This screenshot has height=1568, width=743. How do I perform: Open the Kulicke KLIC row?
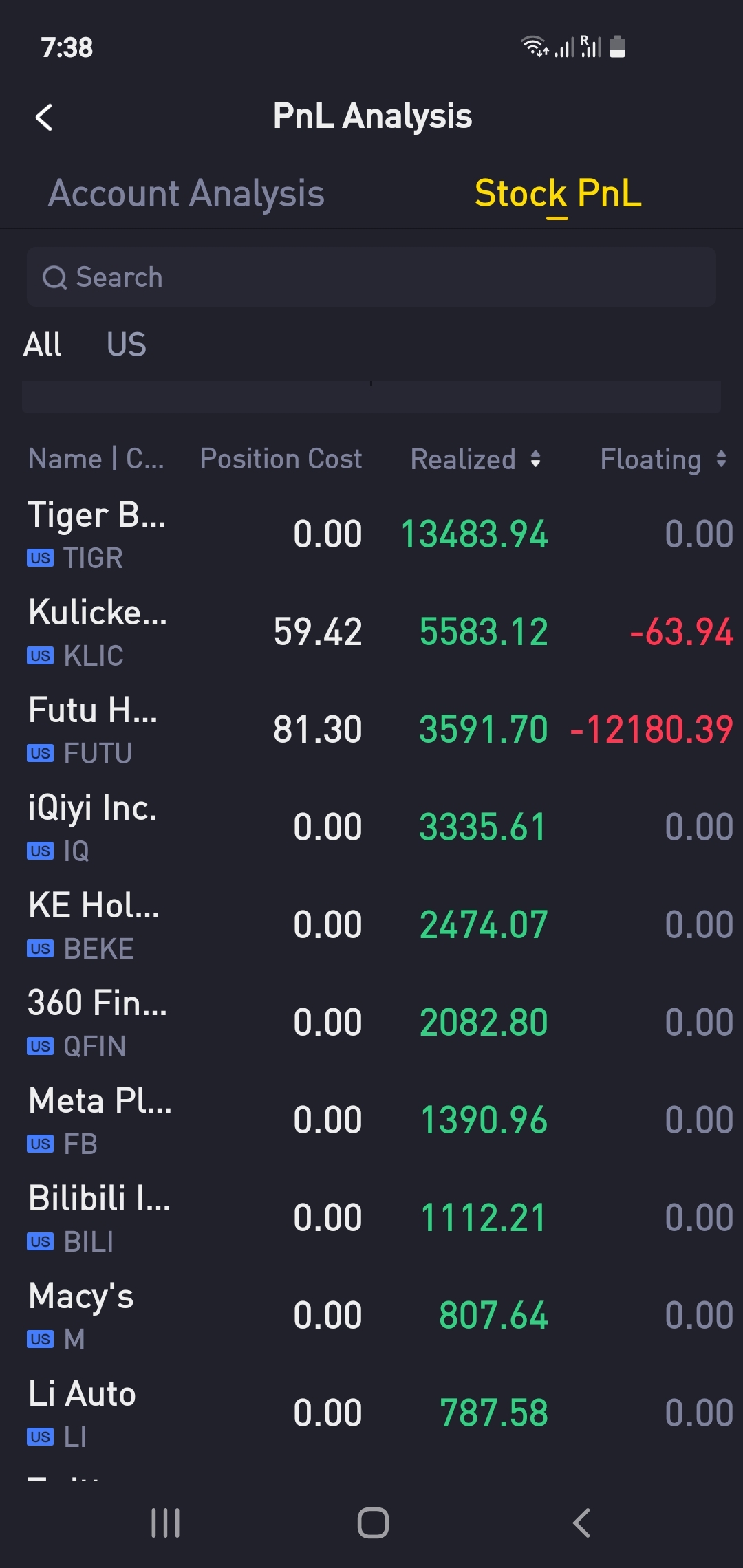[371, 633]
